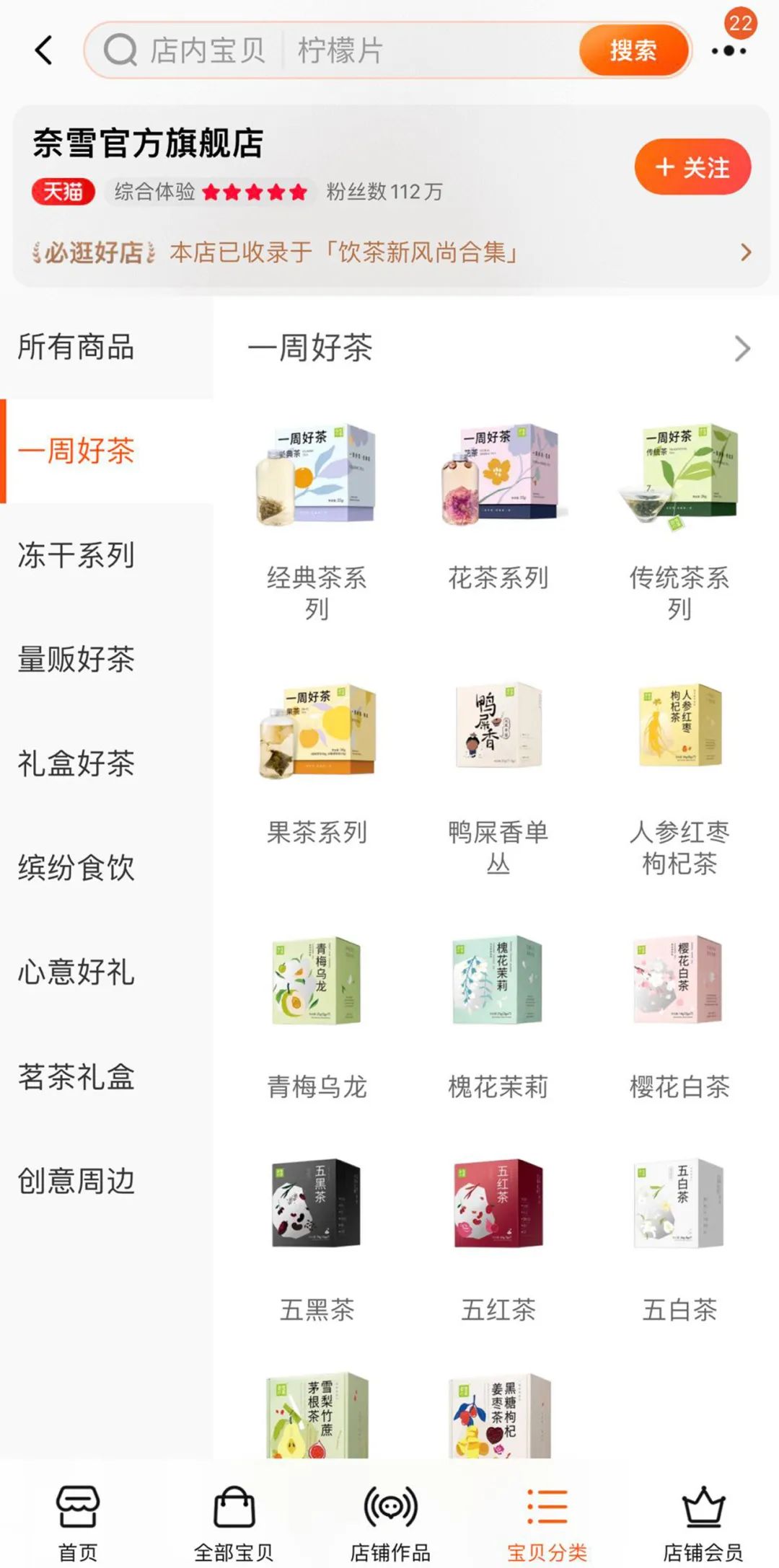Viewport: 779px width, 1568px height.
Task: Select 所有商品 in the side menu
Action: coord(76,347)
